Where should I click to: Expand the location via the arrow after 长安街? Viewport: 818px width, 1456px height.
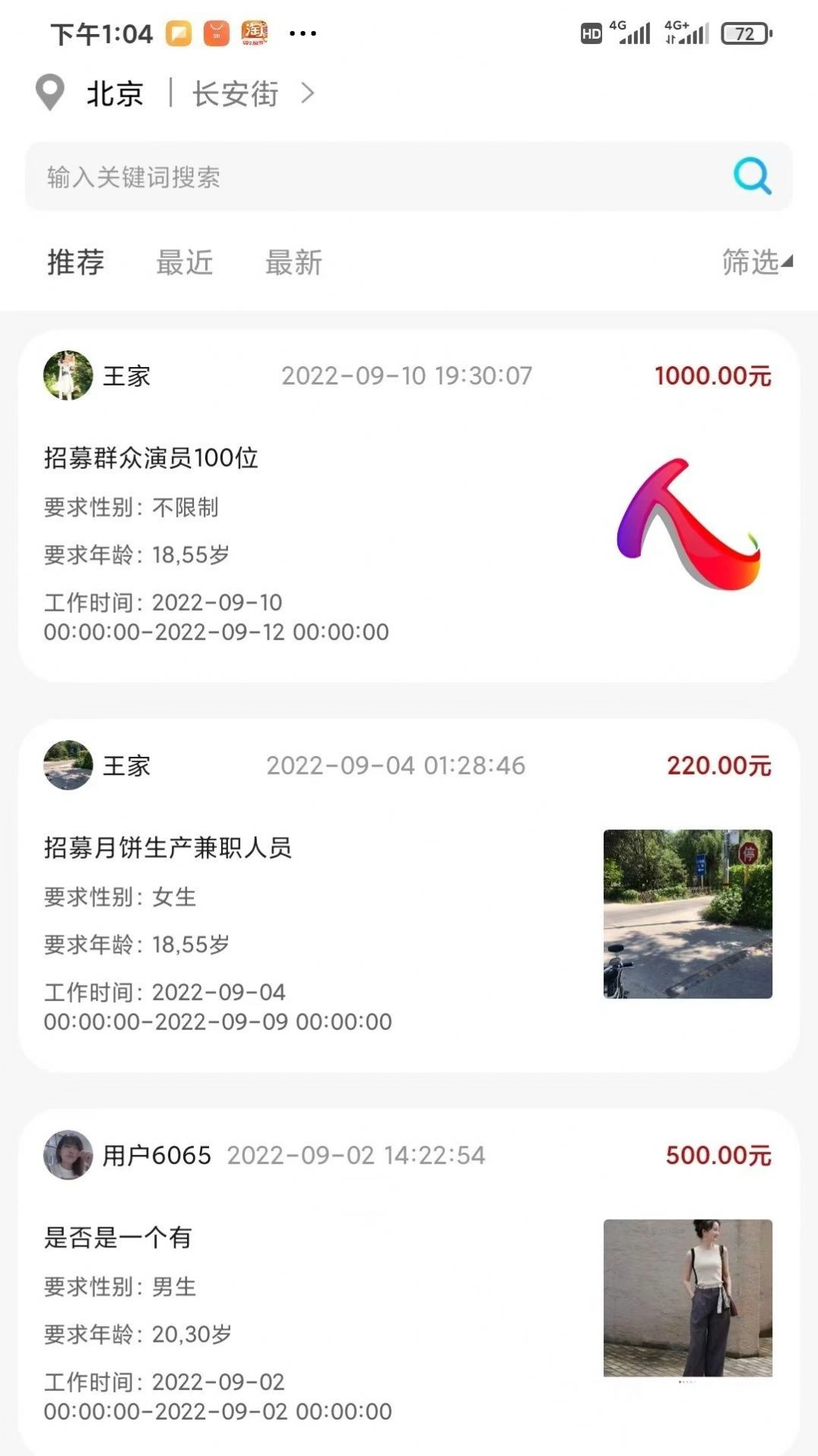pos(307,93)
